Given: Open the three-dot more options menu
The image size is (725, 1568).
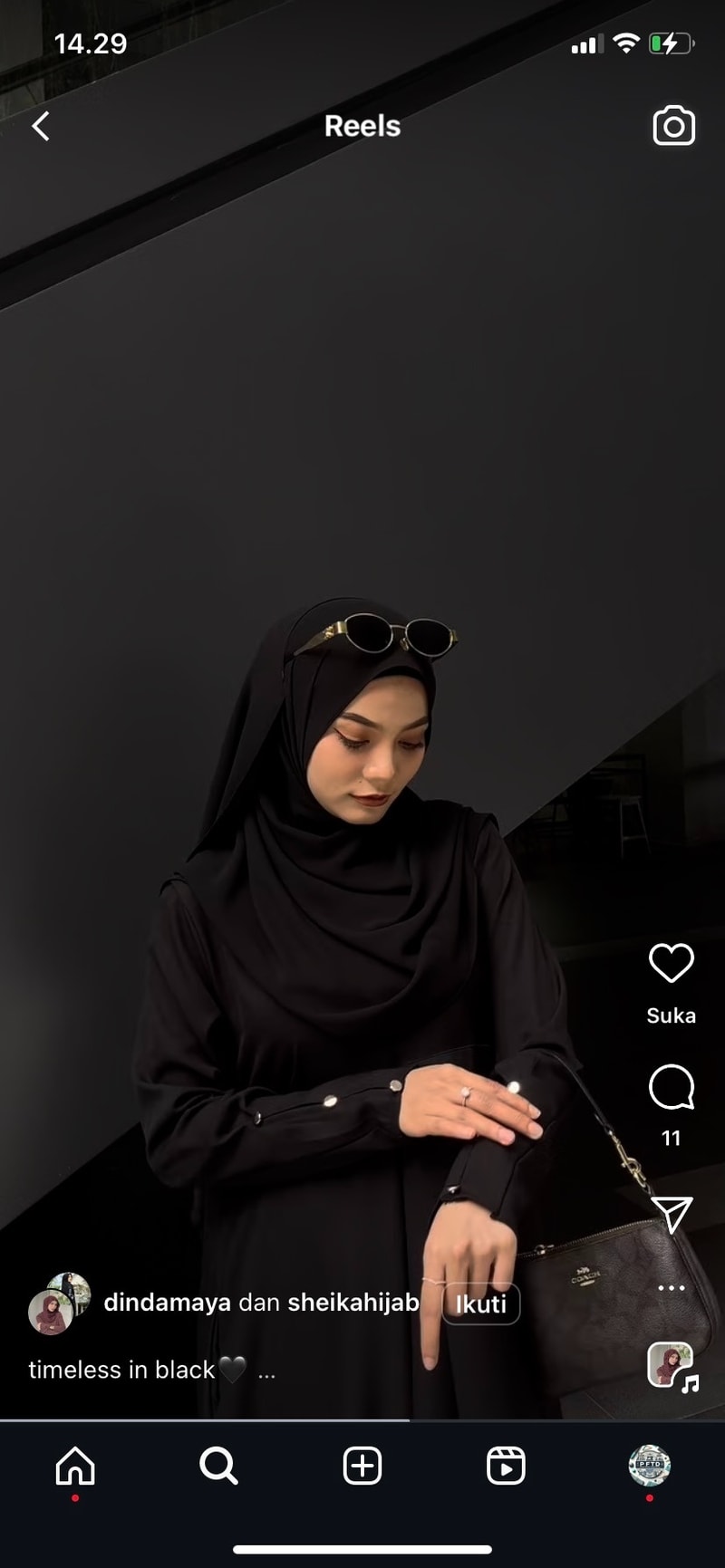Looking at the screenshot, I should point(671,1288).
